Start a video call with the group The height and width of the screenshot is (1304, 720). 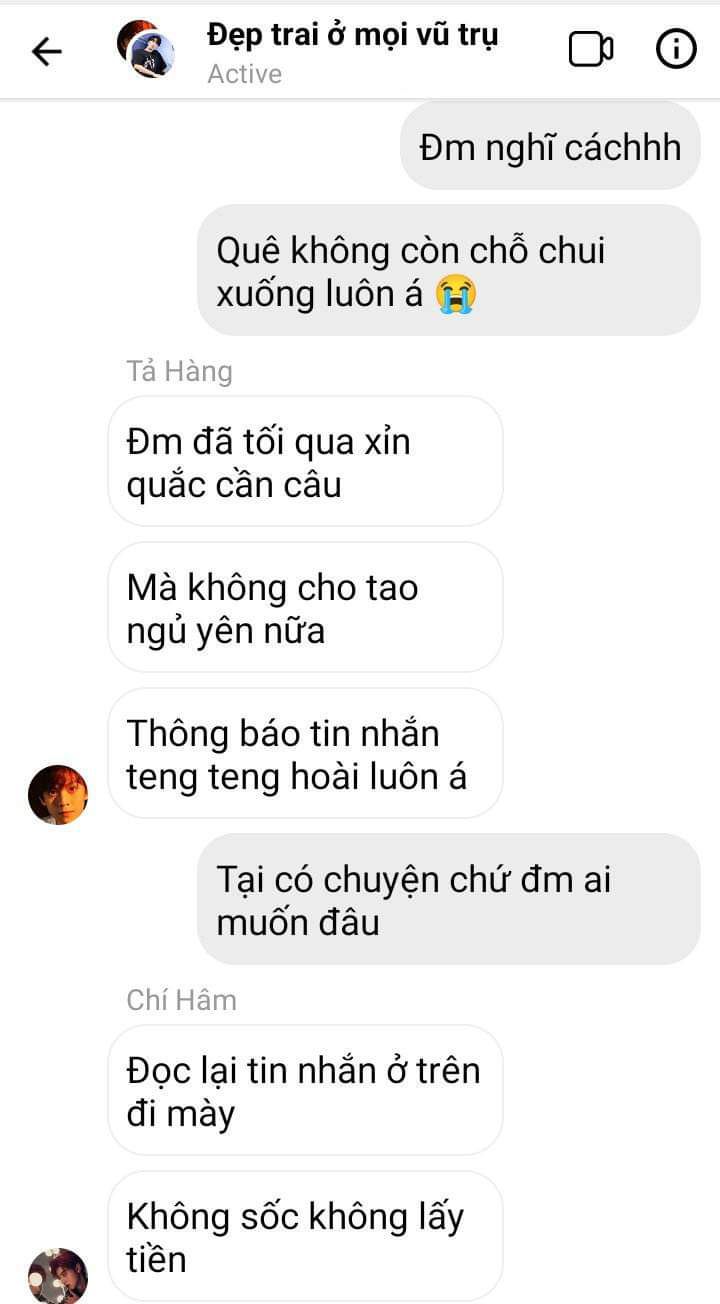pyautogui.click(x=591, y=50)
